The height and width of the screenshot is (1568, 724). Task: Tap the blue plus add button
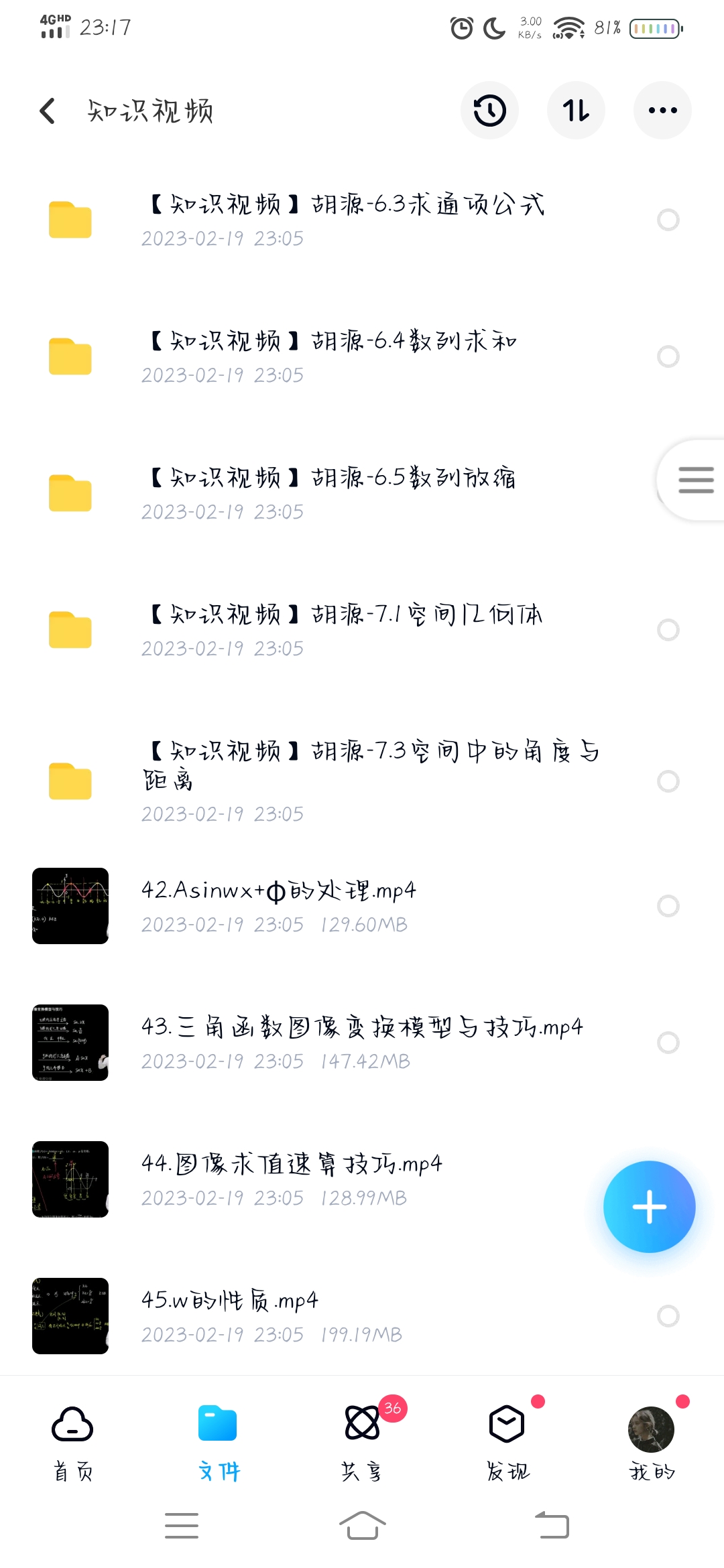pos(649,1207)
